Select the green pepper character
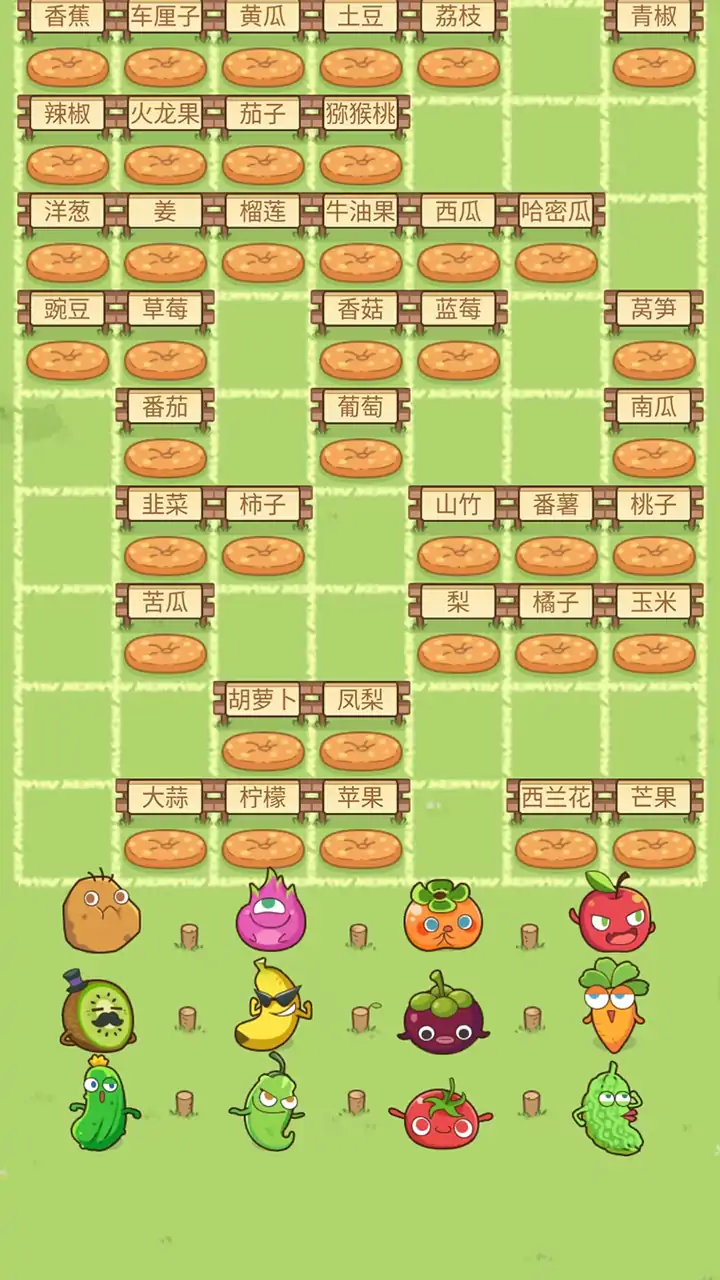 tap(268, 1105)
